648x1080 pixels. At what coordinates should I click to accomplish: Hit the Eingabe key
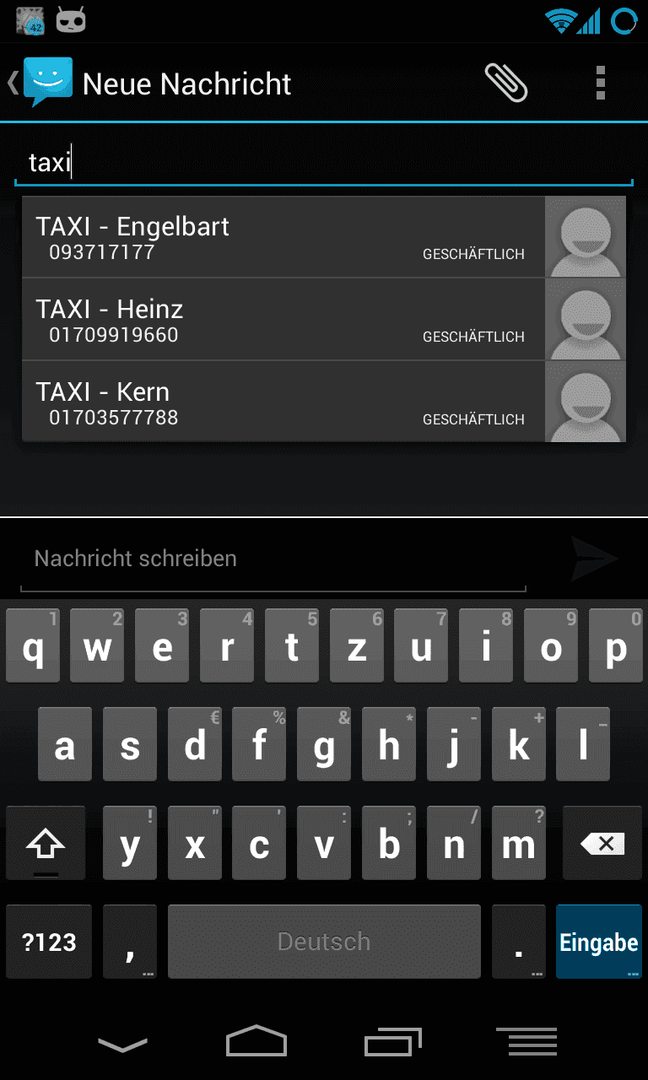click(x=598, y=942)
